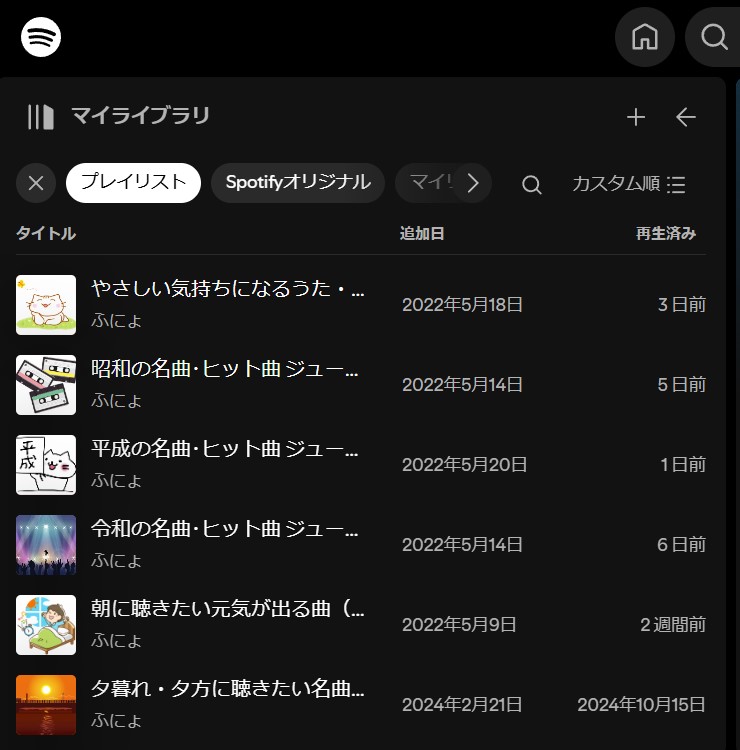This screenshot has height=750, width=740.
Task: Open playlist やさしい気持ちになるうた
Action: coord(228,291)
